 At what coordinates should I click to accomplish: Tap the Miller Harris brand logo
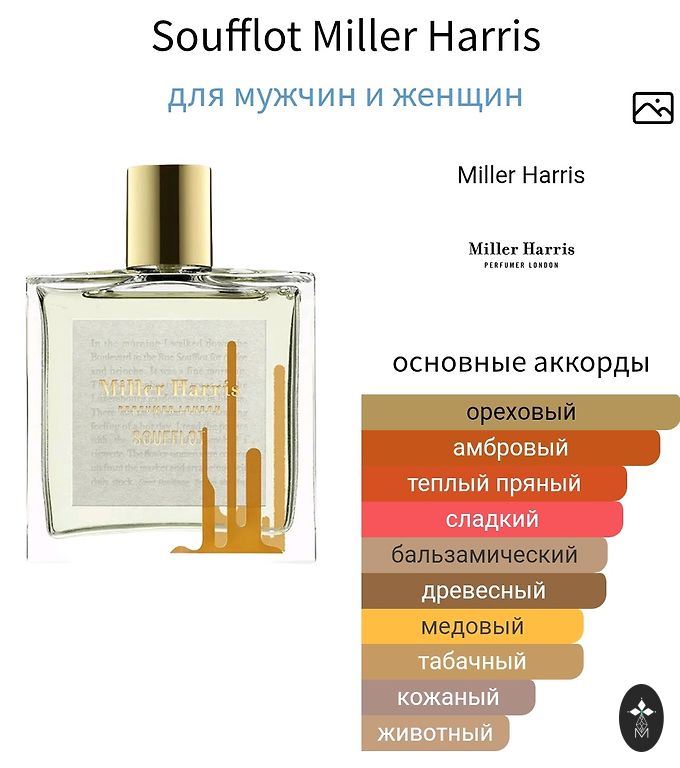click(521, 253)
